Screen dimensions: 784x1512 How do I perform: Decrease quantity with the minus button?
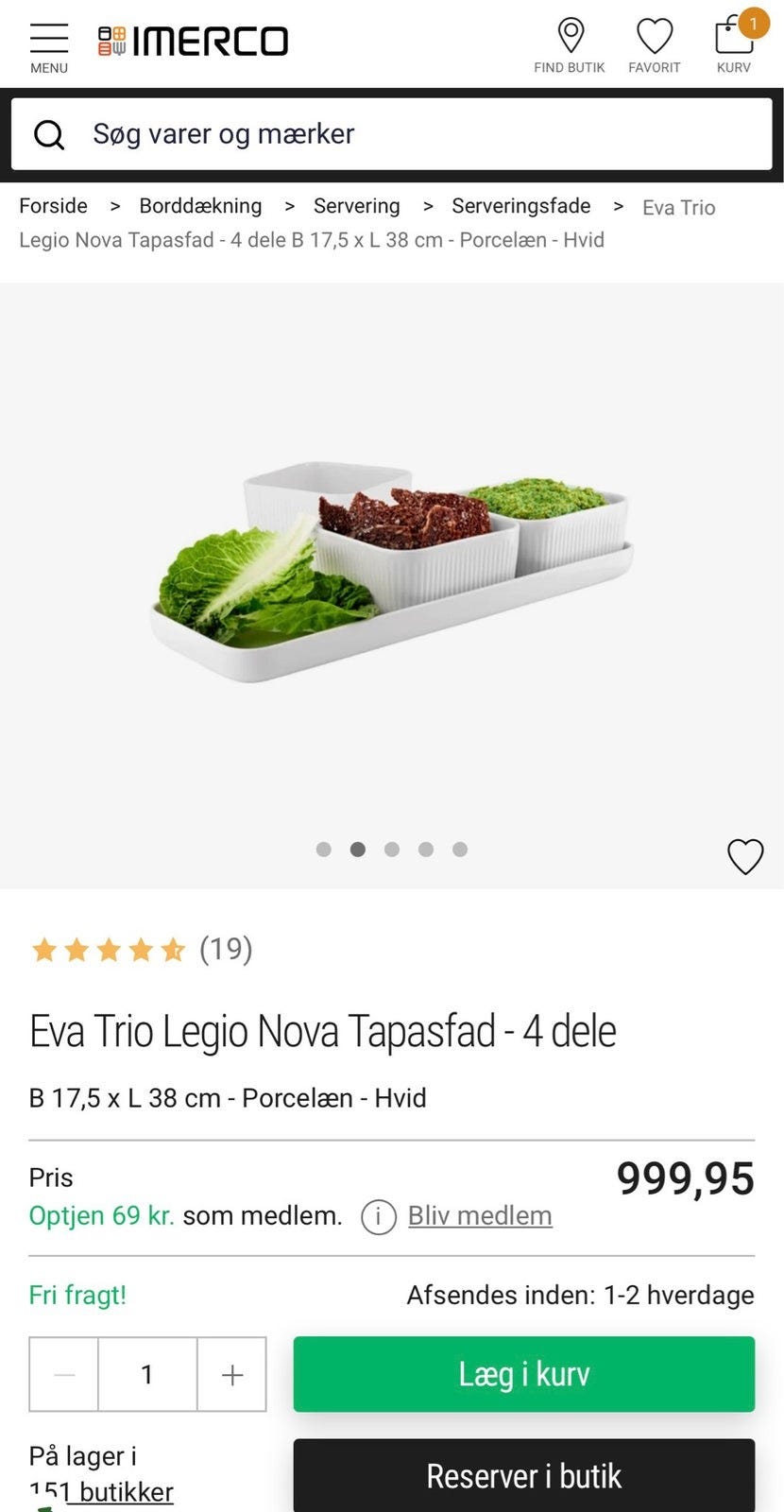click(64, 1374)
